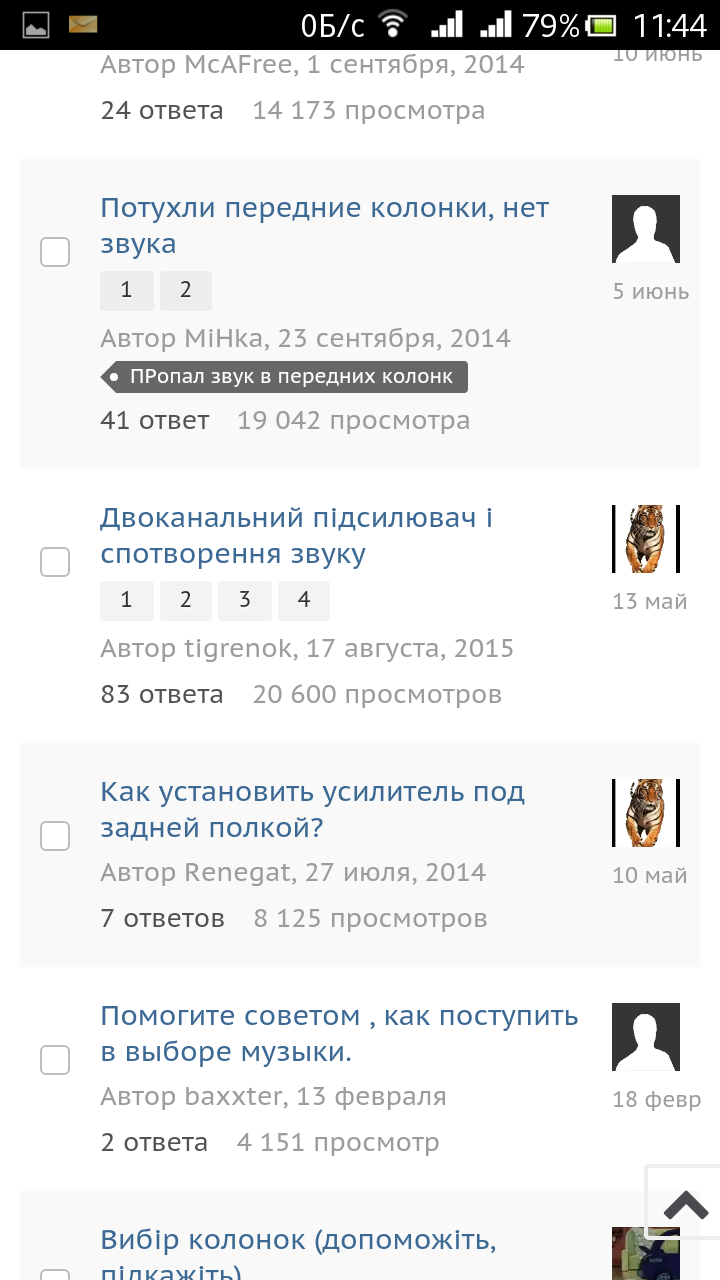Open tiger avatar dated 13 май
This screenshot has height=1280, width=720.
646,539
